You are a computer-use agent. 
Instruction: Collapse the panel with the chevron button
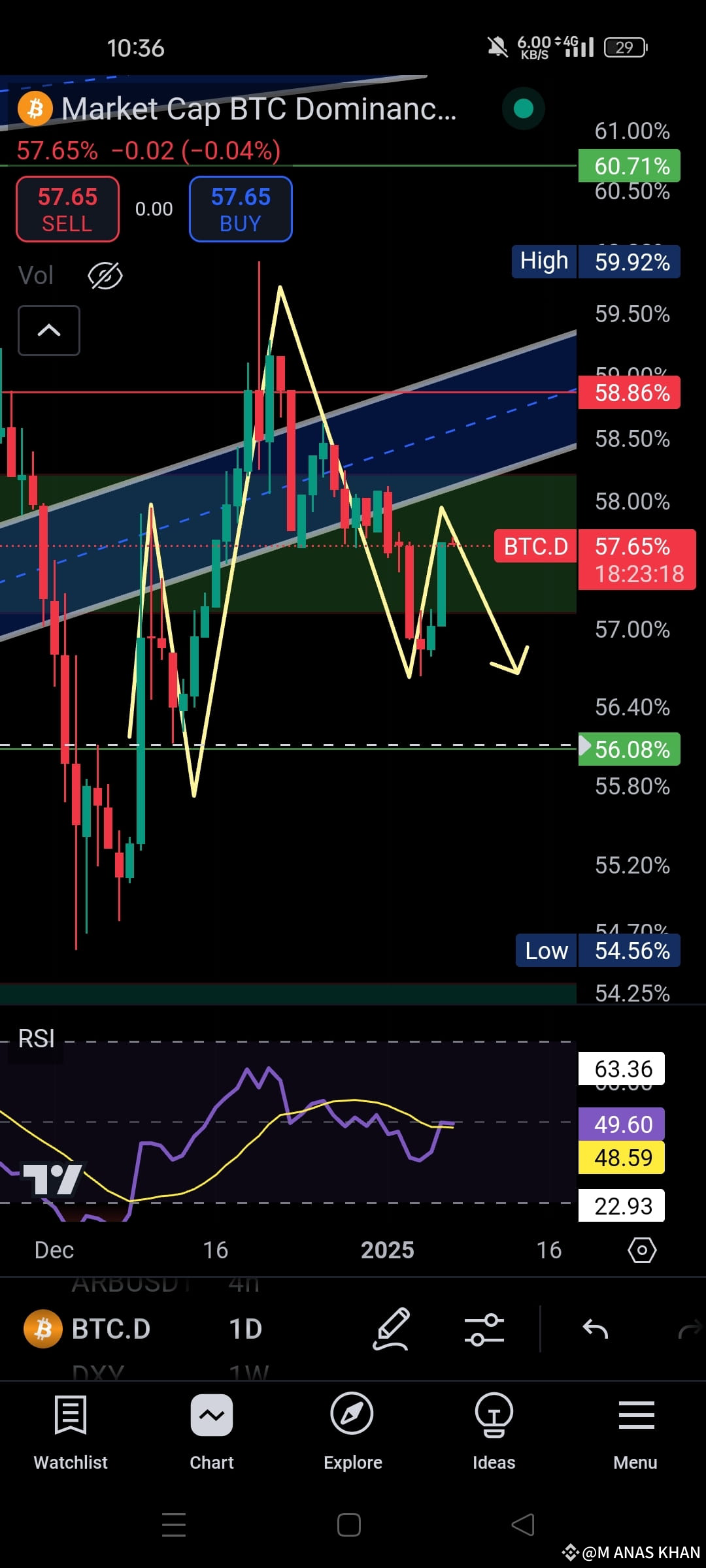(49, 331)
